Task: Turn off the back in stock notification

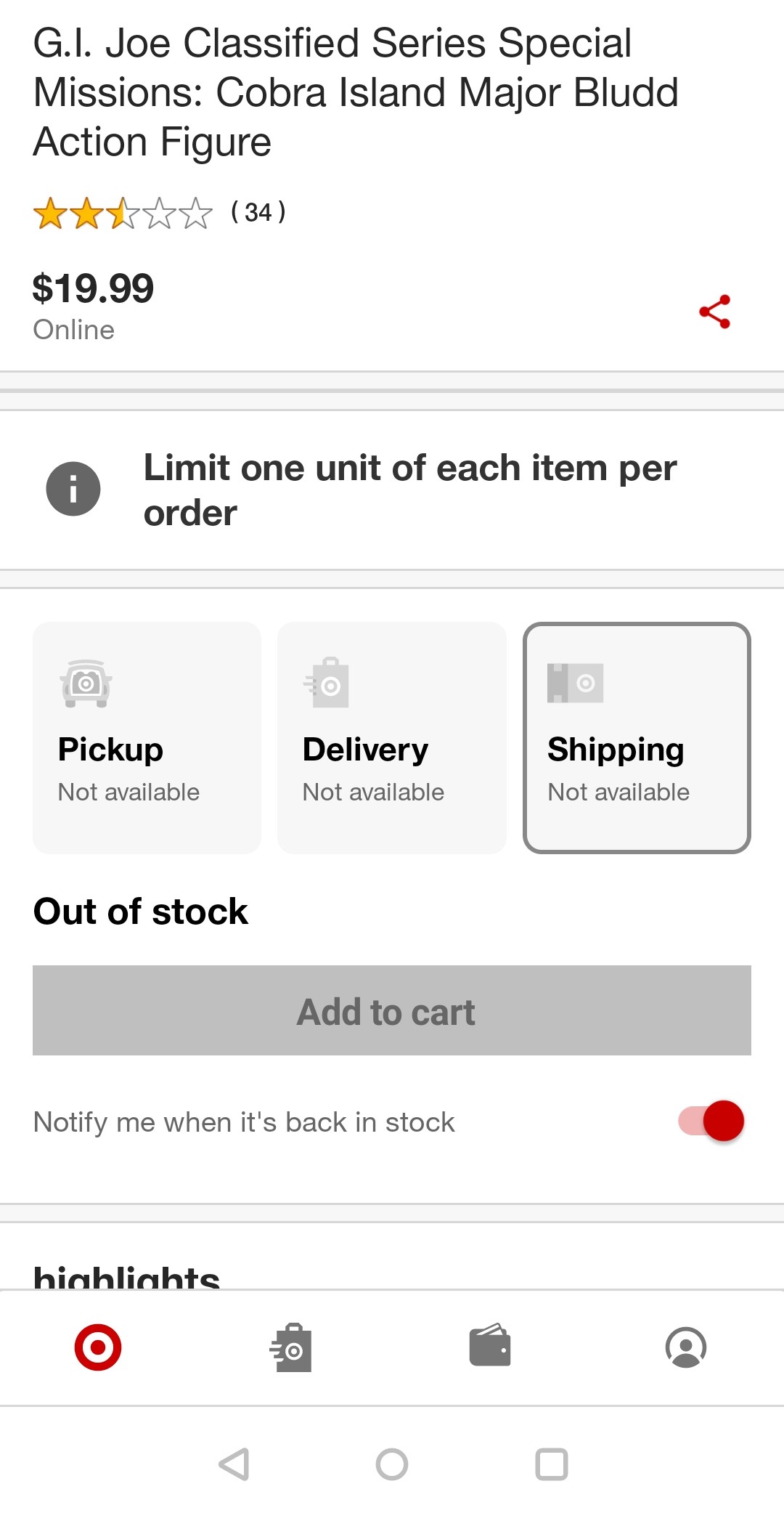Action: (711, 1121)
